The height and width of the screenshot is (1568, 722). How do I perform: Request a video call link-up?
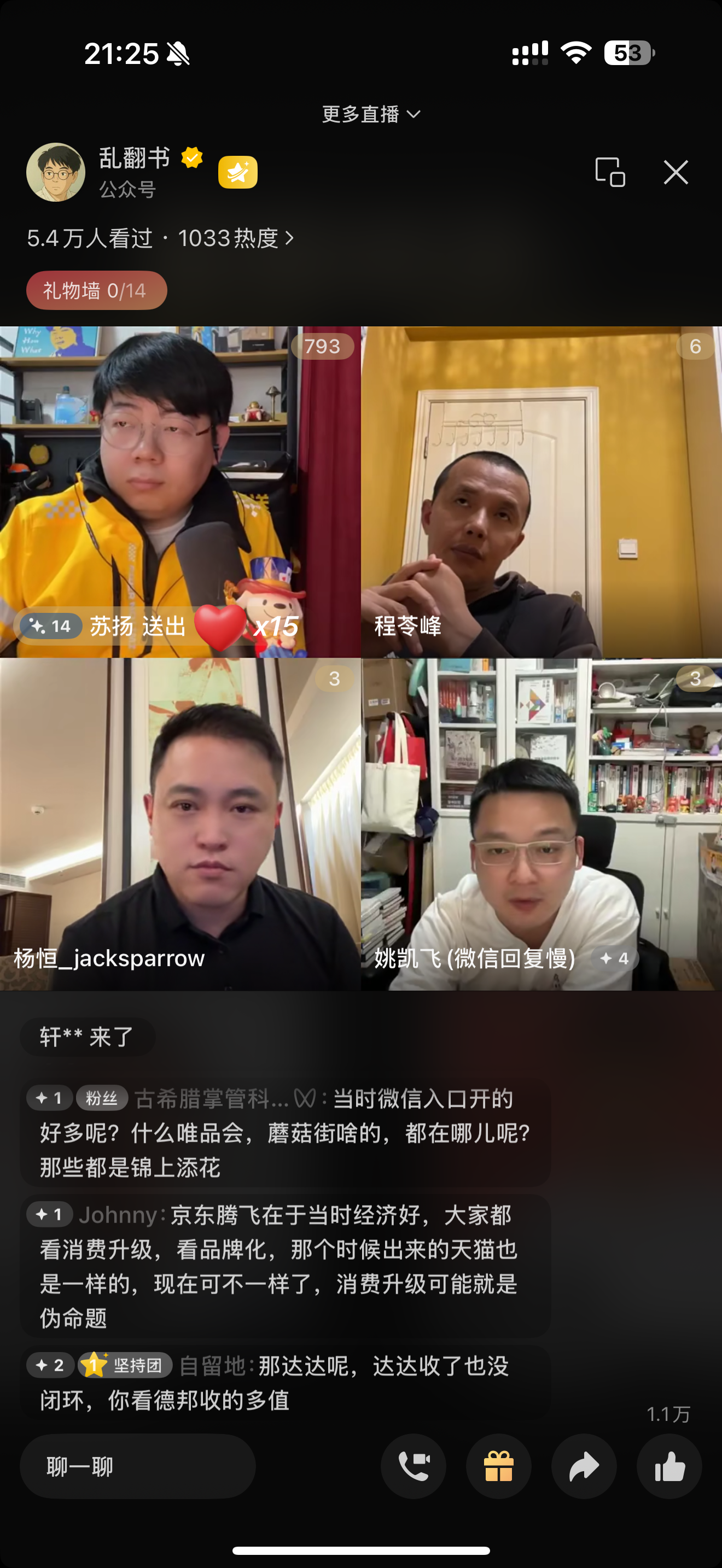(x=414, y=1466)
